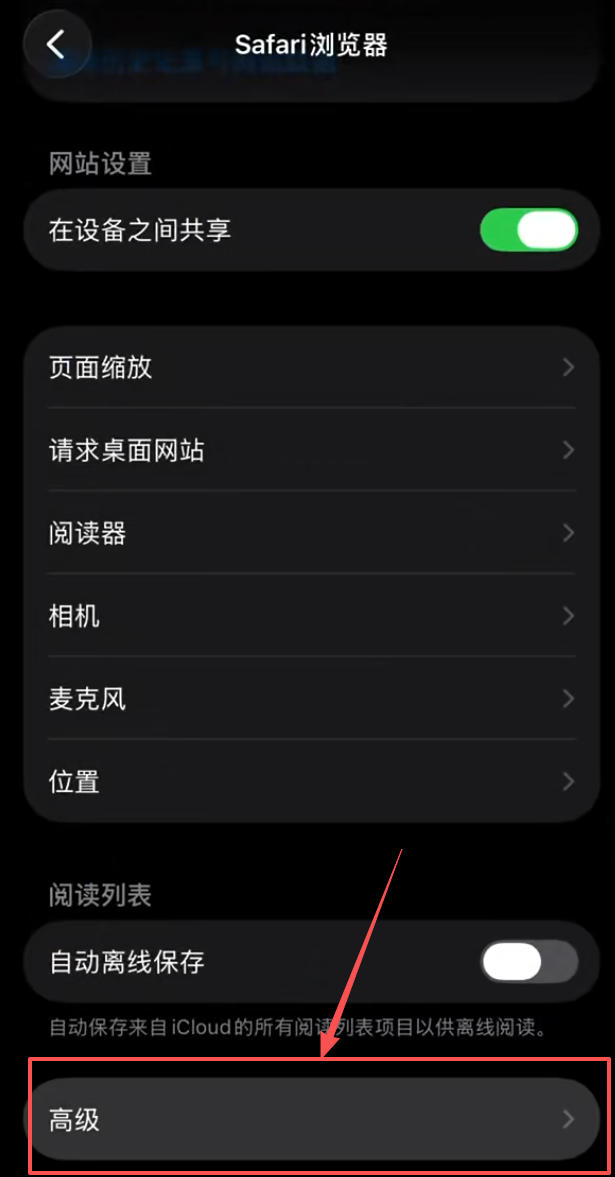
Task: Open 相机 permission settings
Action: (312, 616)
